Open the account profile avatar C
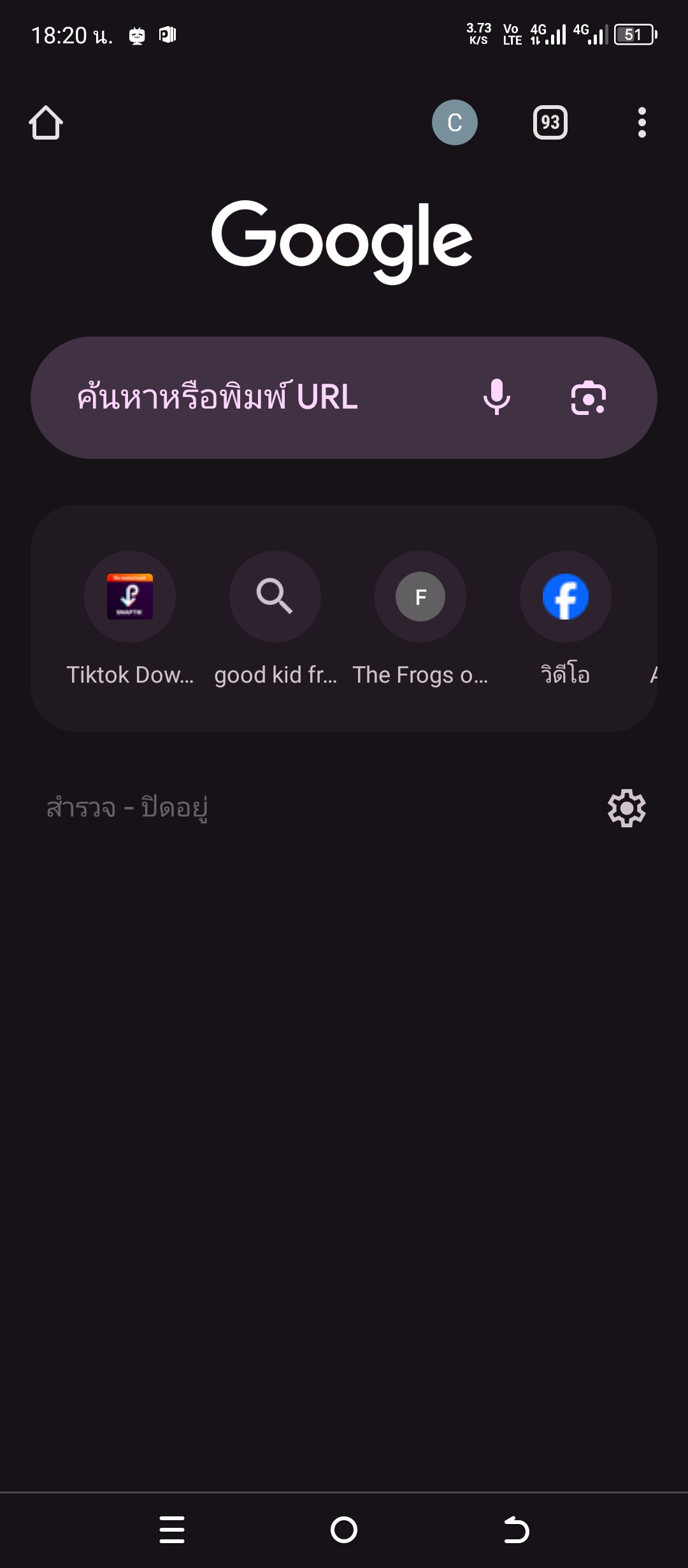This screenshot has width=688, height=1568. 455,122
